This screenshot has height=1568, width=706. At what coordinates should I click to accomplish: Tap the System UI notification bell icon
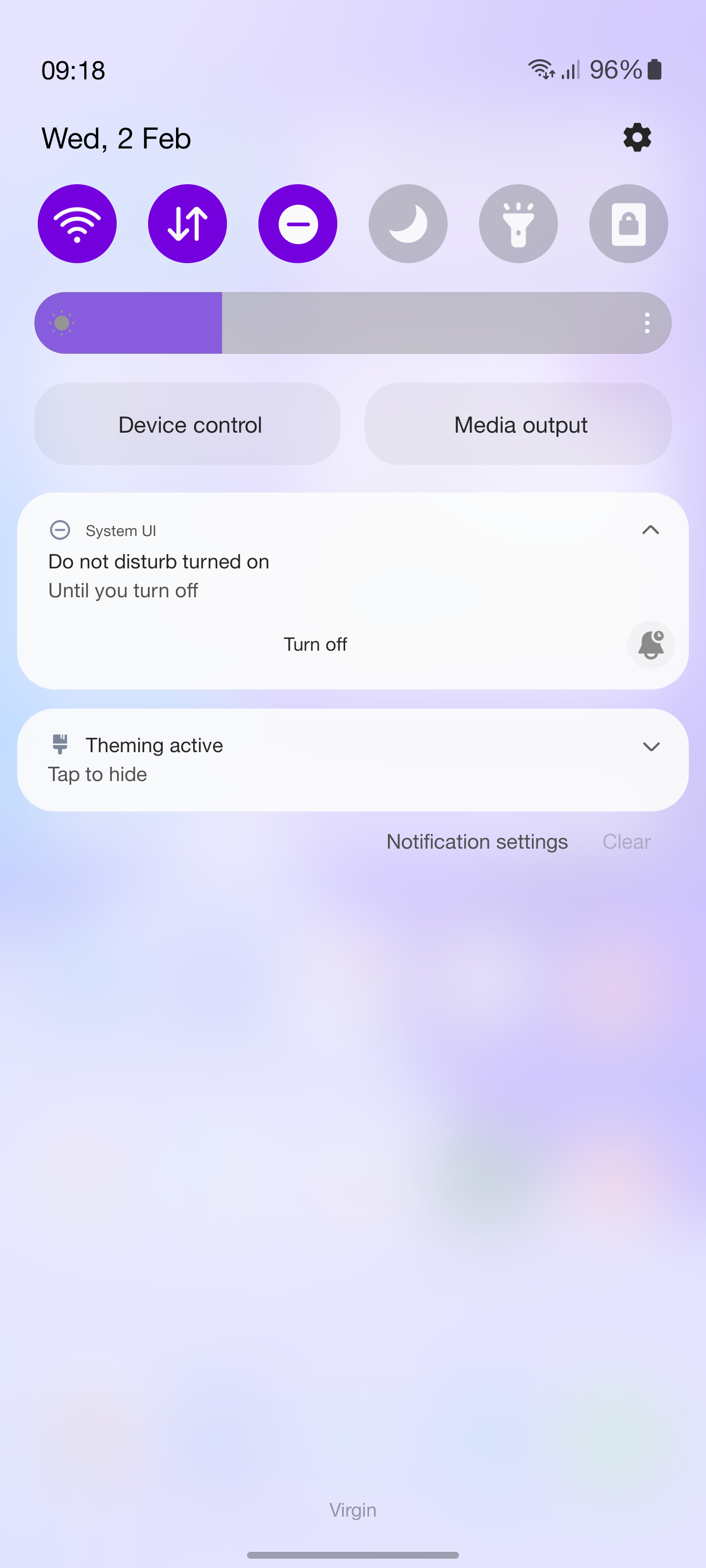pos(651,645)
